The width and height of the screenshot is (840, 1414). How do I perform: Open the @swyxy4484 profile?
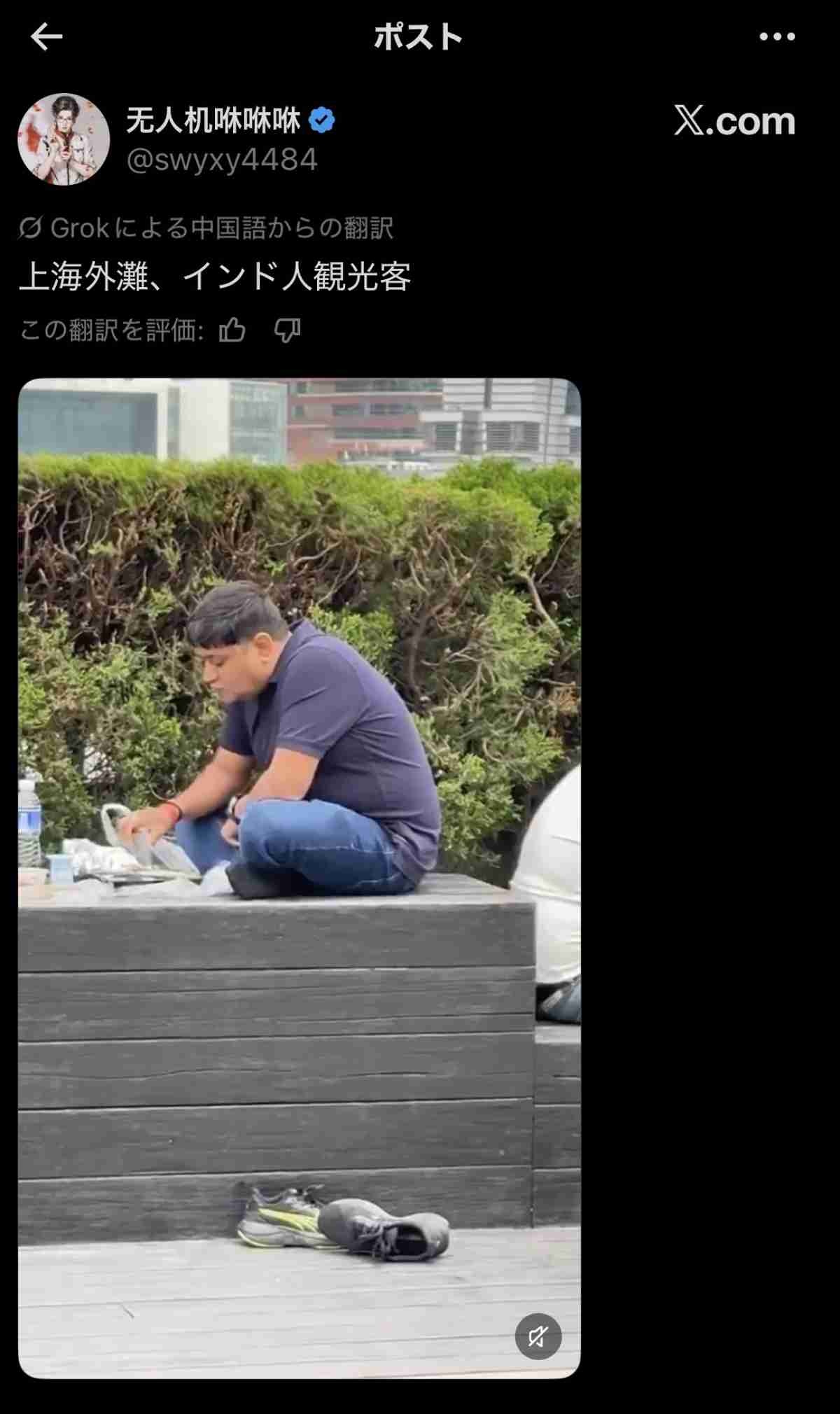click(222, 160)
